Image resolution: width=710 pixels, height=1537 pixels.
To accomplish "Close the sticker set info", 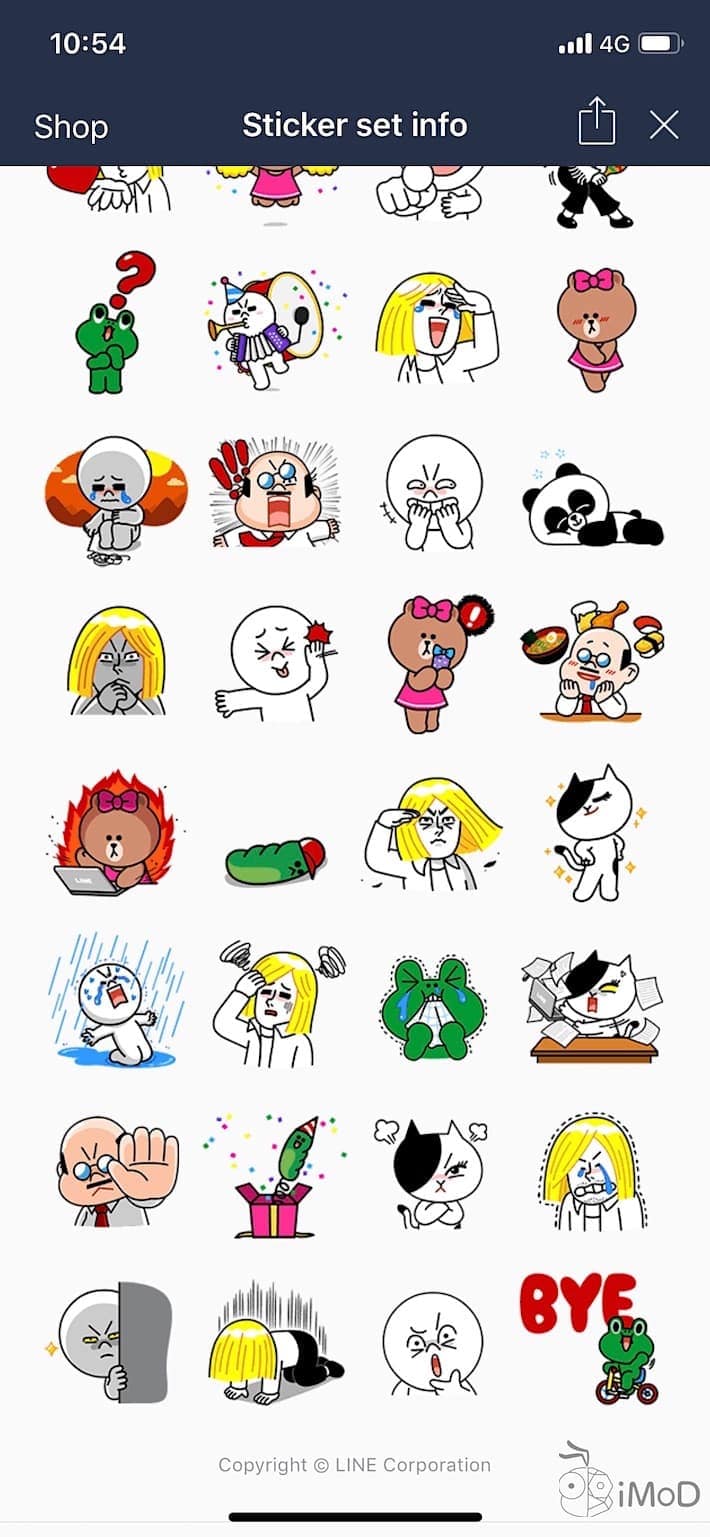I will [664, 125].
